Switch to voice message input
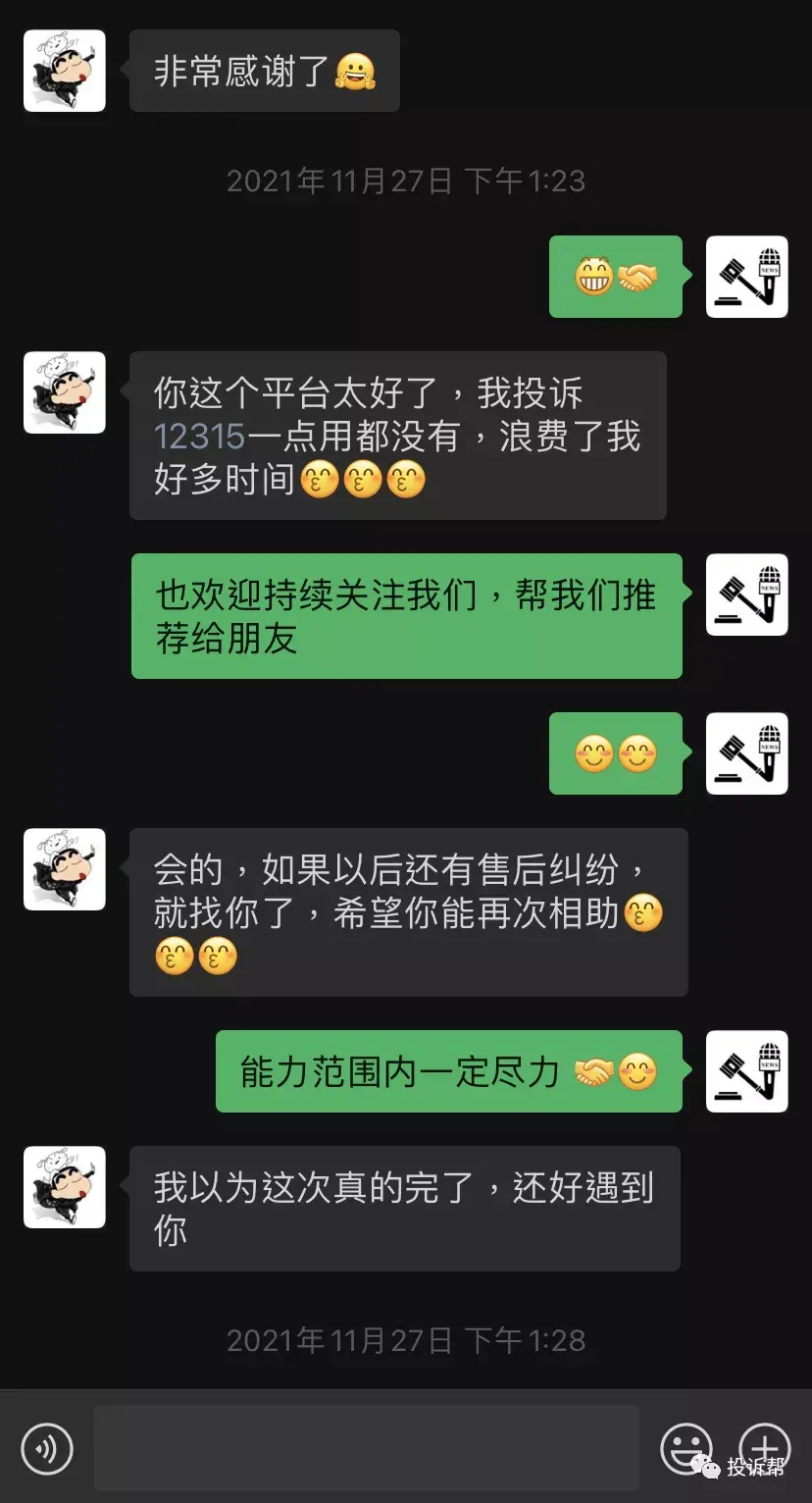 47,1448
